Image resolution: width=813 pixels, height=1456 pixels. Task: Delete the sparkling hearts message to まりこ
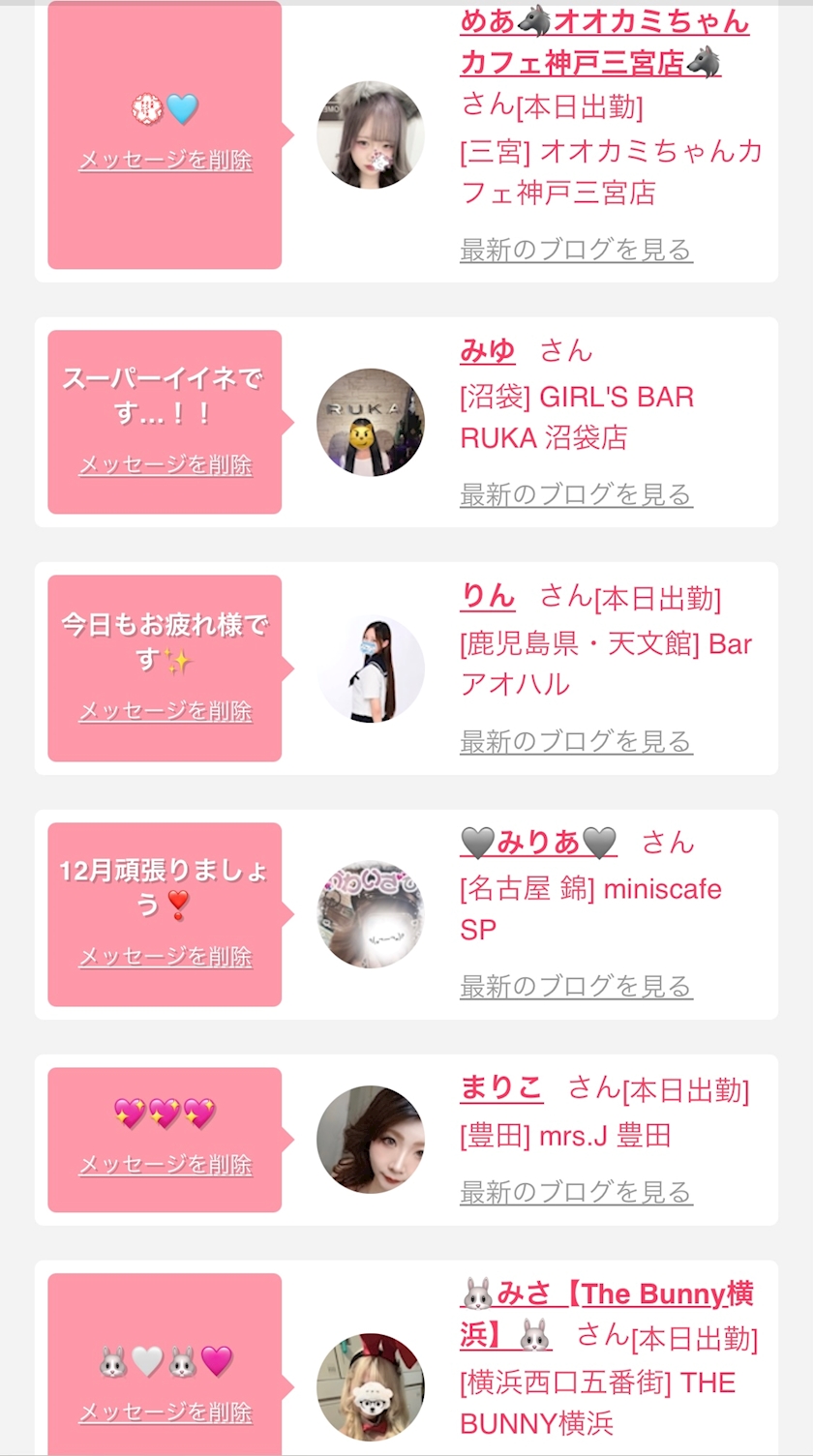click(166, 1165)
